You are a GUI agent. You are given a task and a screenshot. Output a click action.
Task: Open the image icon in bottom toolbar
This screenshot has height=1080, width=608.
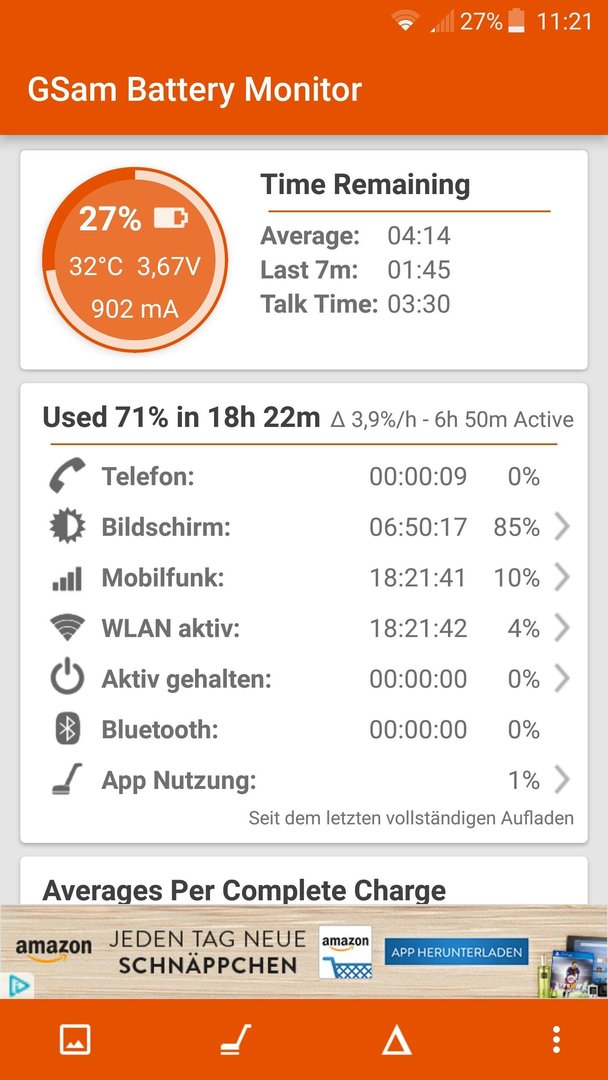coord(75,1039)
